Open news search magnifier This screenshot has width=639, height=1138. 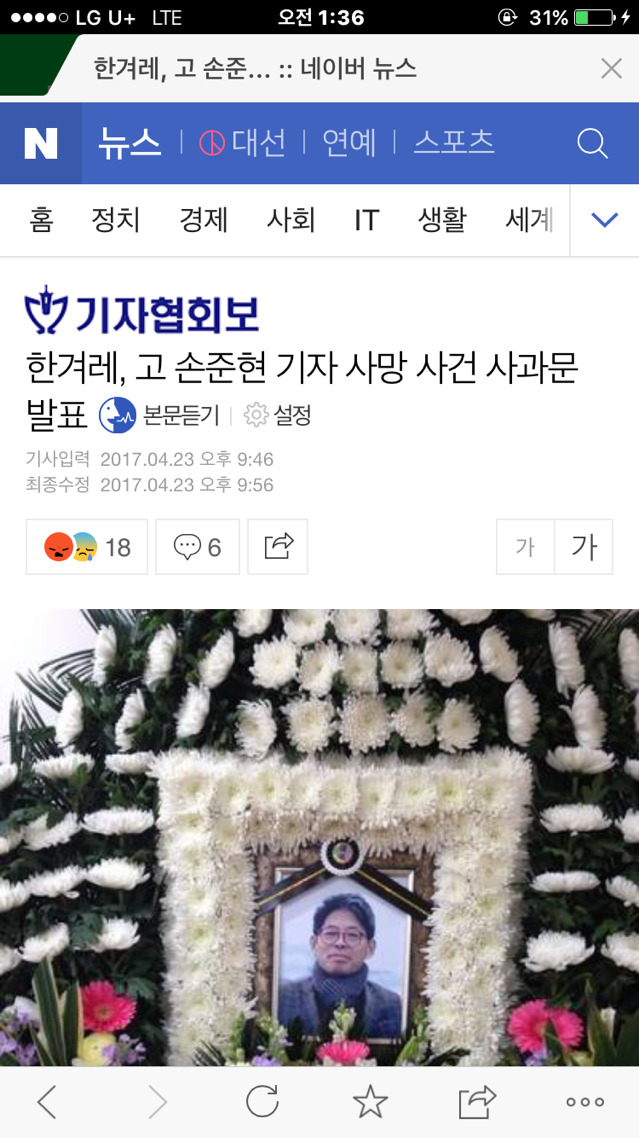coord(592,143)
